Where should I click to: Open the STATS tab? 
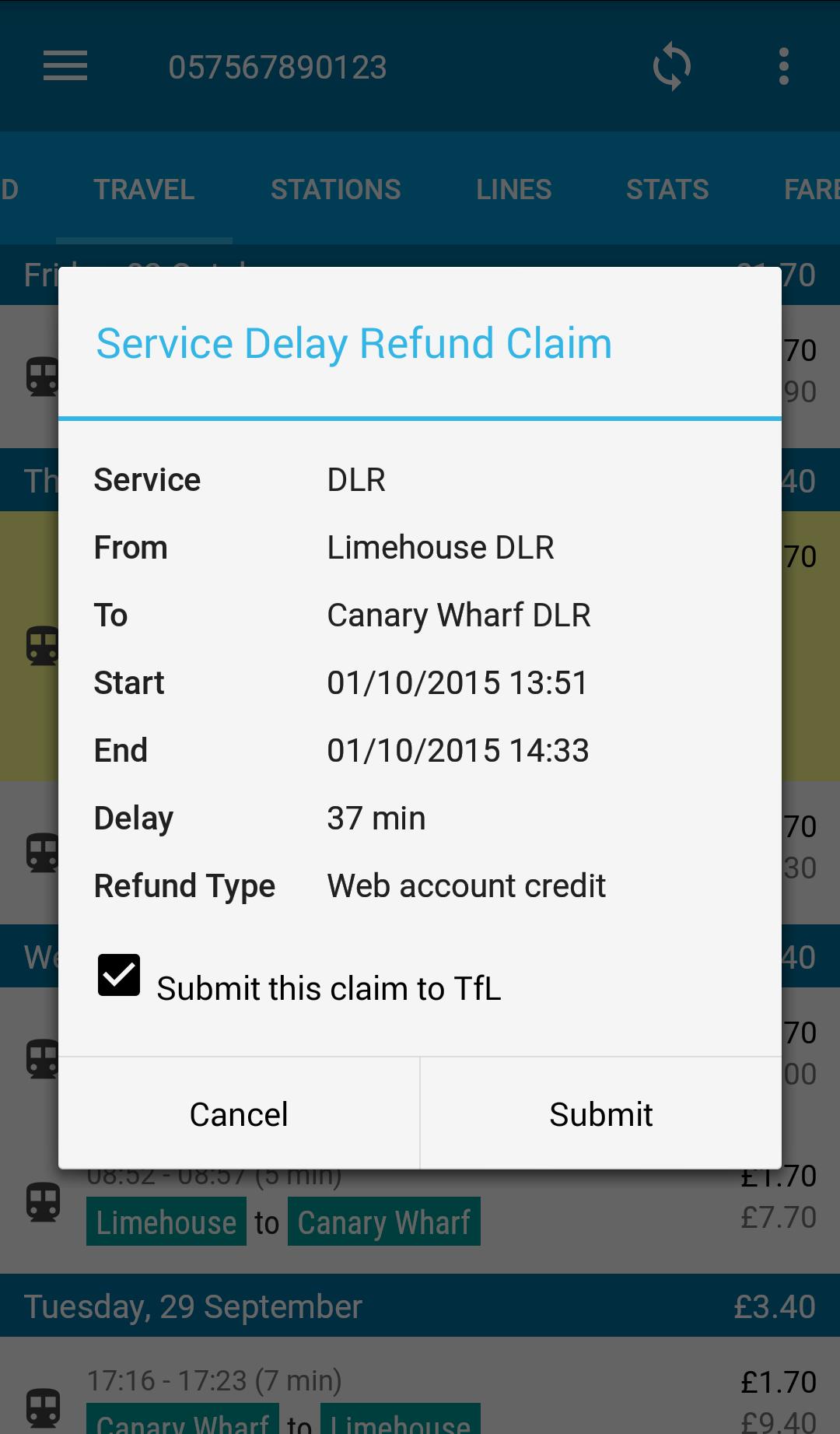point(667,189)
